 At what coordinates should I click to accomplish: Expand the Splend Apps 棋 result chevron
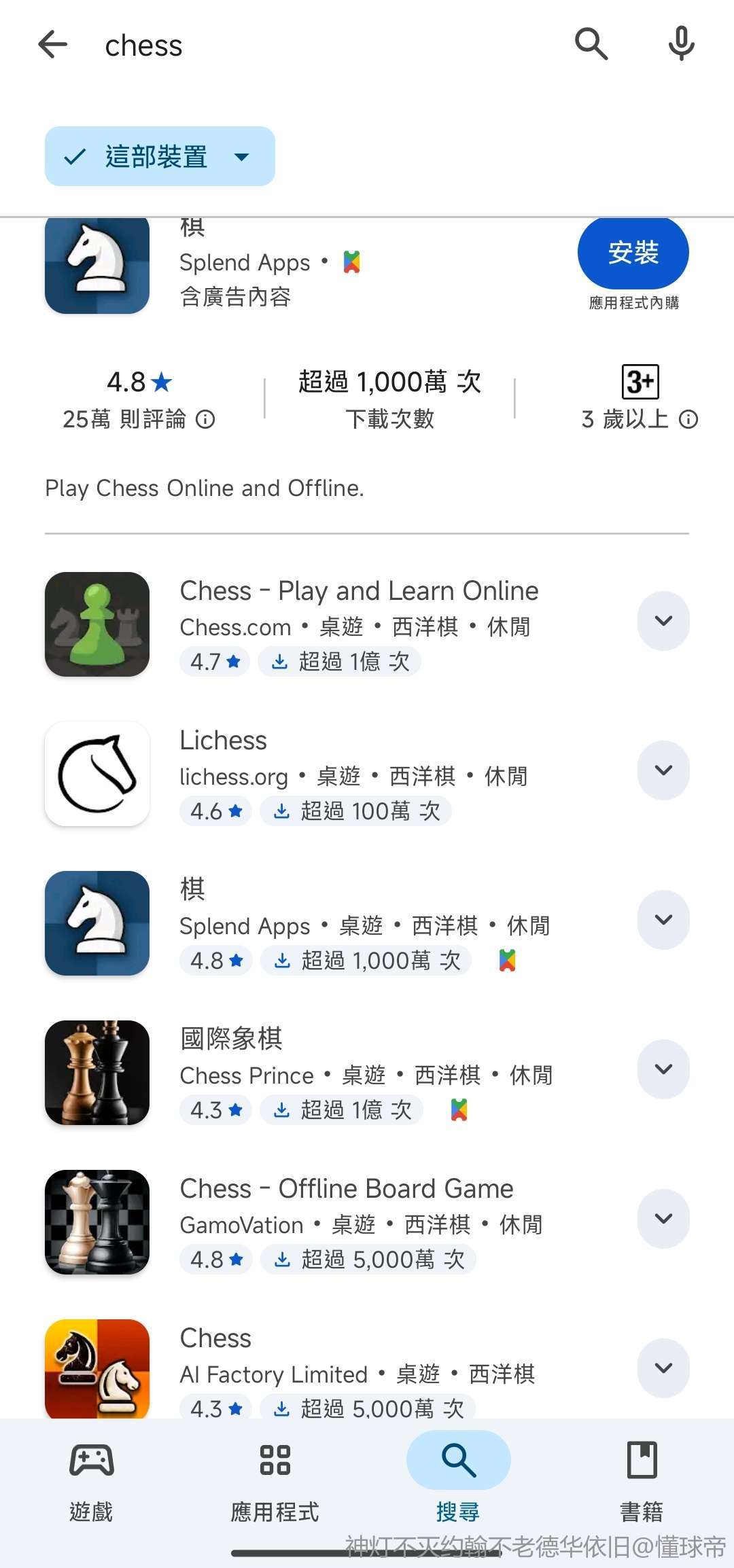[x=663, y=920]
